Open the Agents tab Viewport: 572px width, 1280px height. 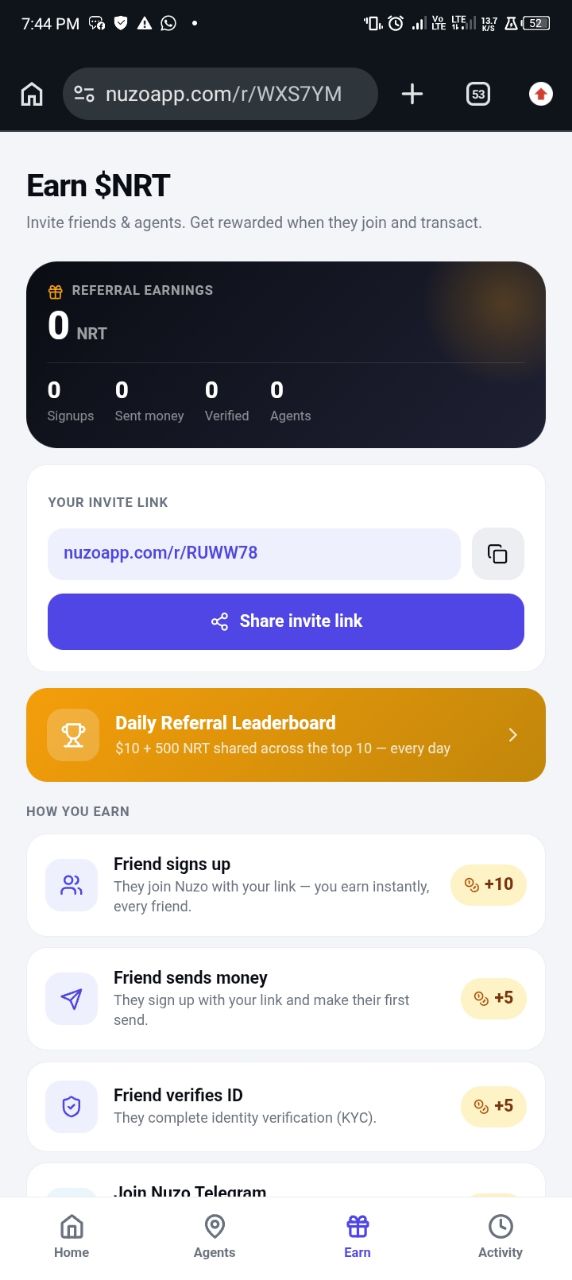[x=214, y=1236]
